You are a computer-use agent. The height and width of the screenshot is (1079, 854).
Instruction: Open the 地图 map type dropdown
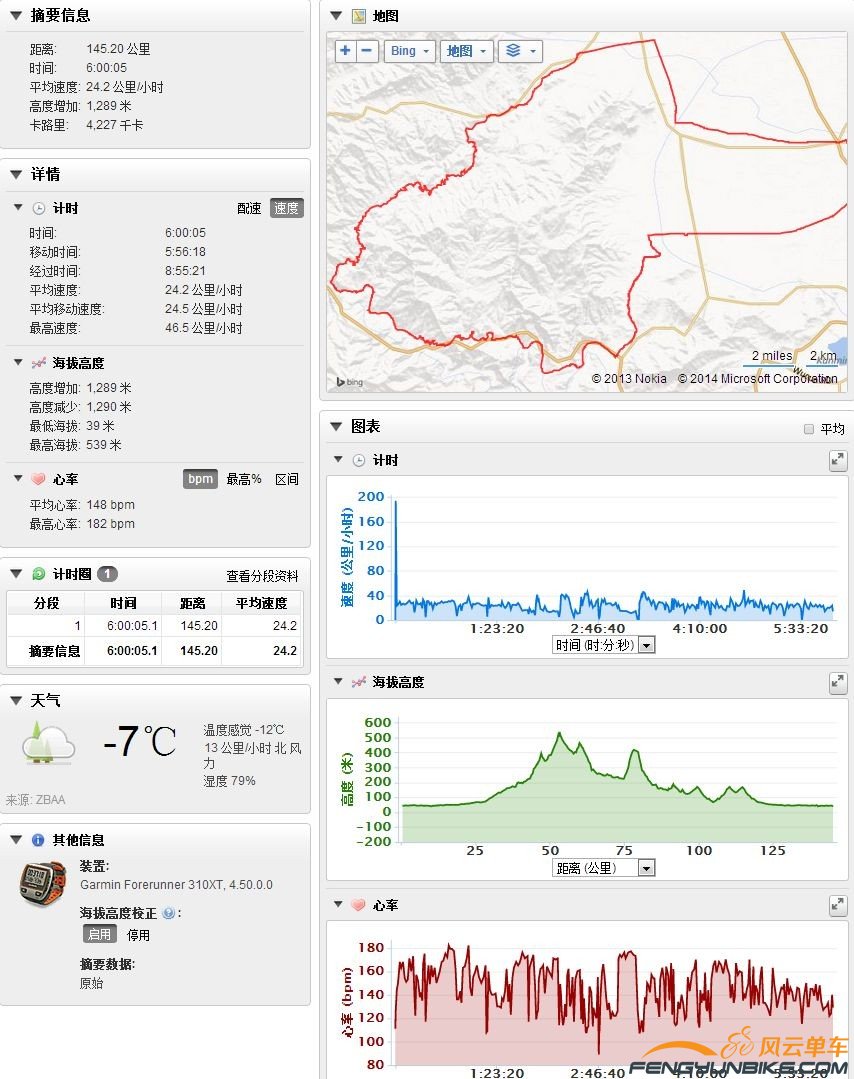point(466,51)
